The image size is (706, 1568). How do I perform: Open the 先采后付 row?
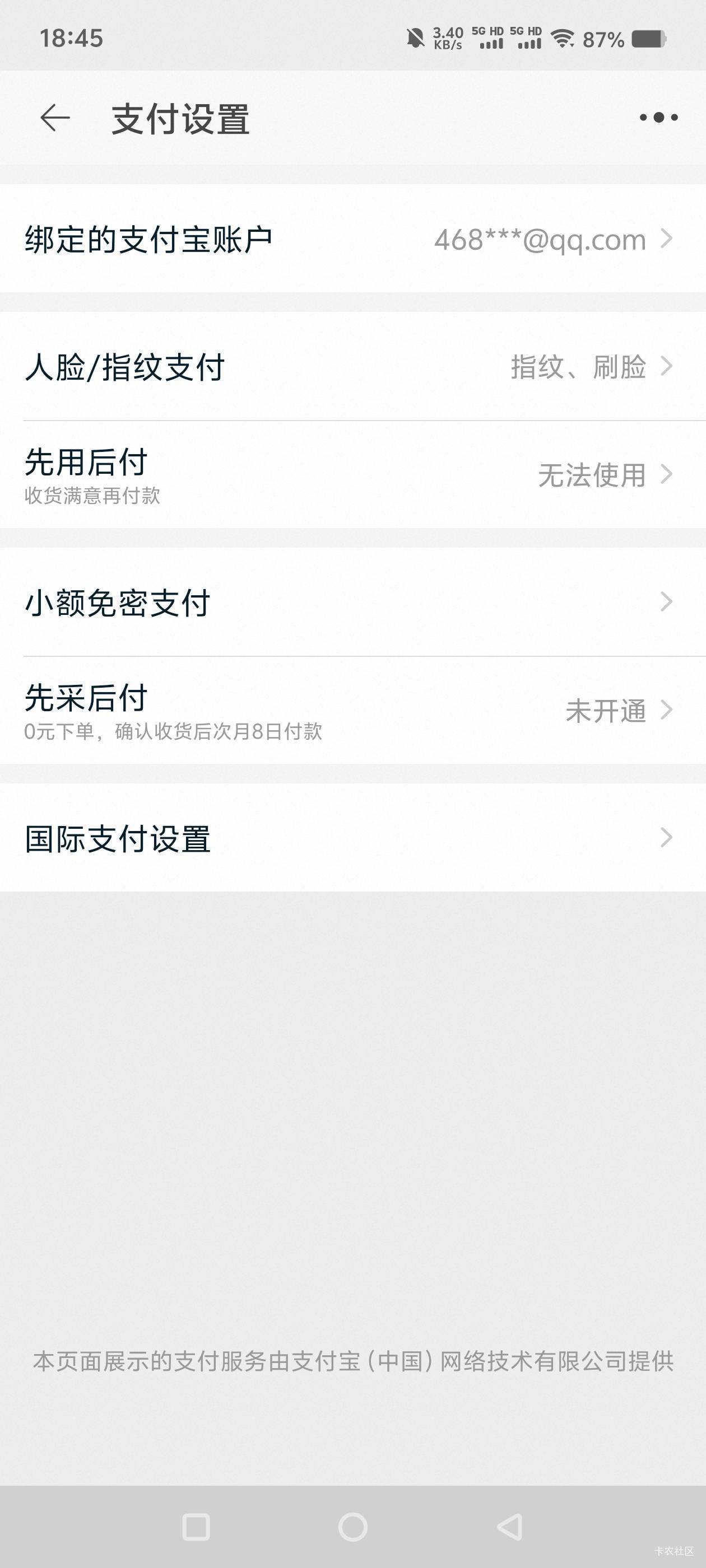tap(354, 710)
